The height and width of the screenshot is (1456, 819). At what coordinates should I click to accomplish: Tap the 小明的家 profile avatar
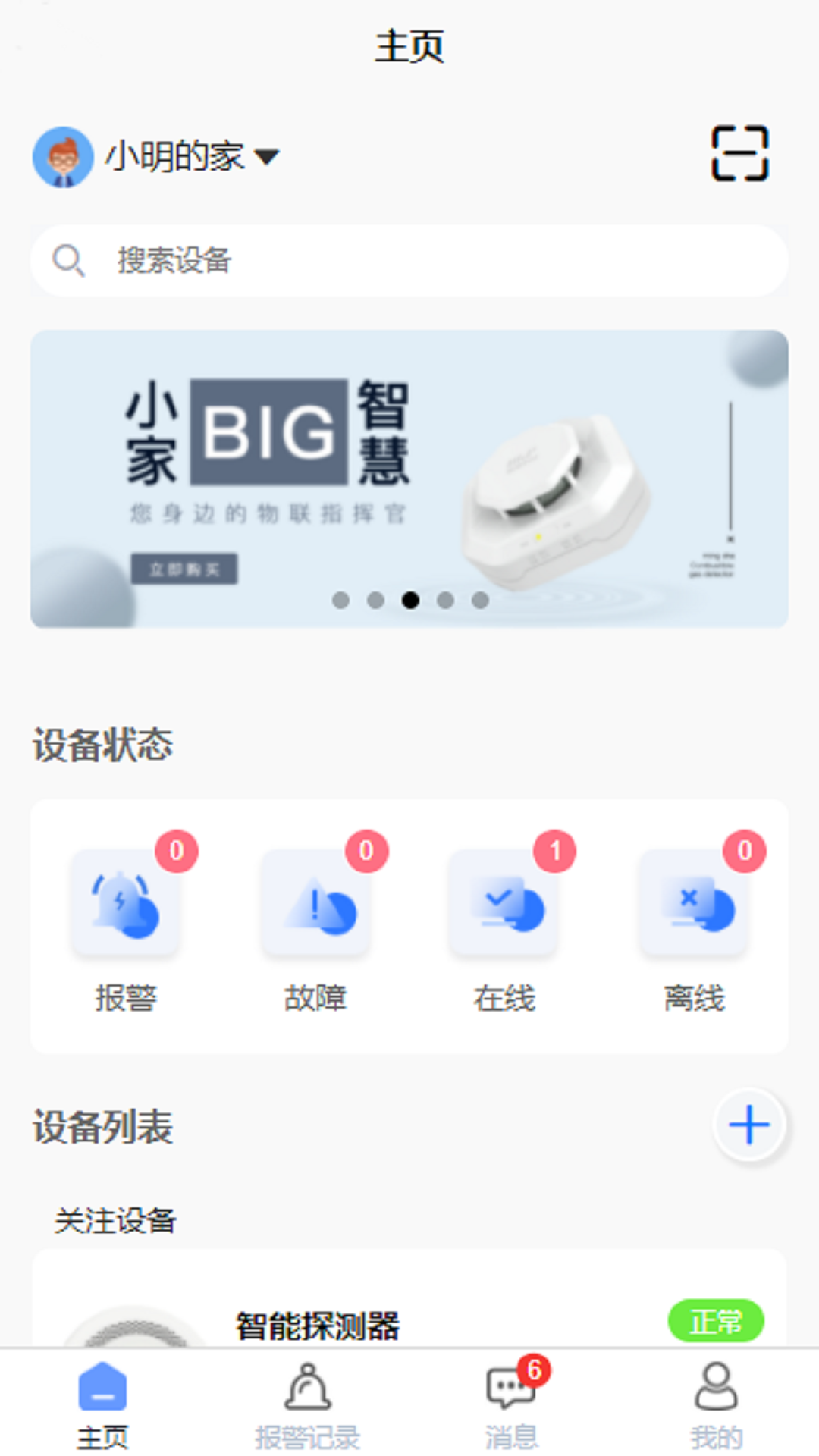(x=63, y=157)
